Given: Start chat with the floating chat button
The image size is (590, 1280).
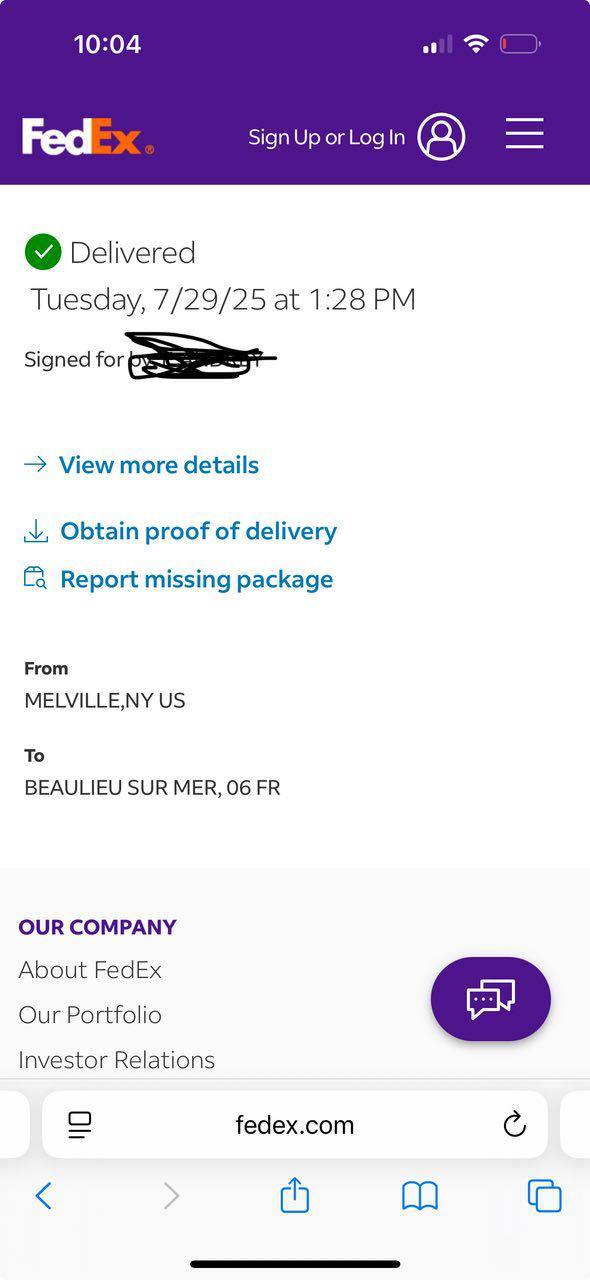Looking at the screenshot, I should coord(491,999).
